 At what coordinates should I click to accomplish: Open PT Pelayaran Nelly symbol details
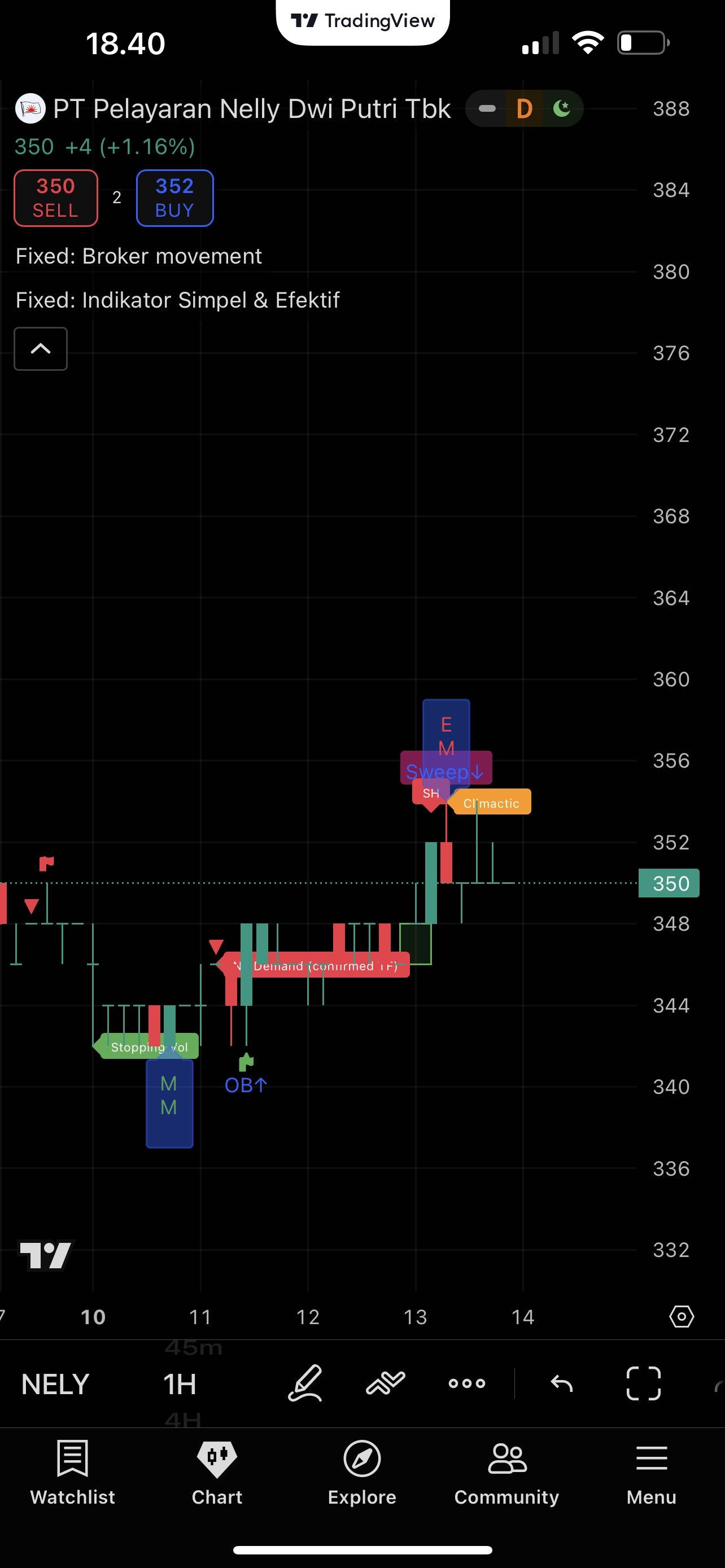pos(251,109)
